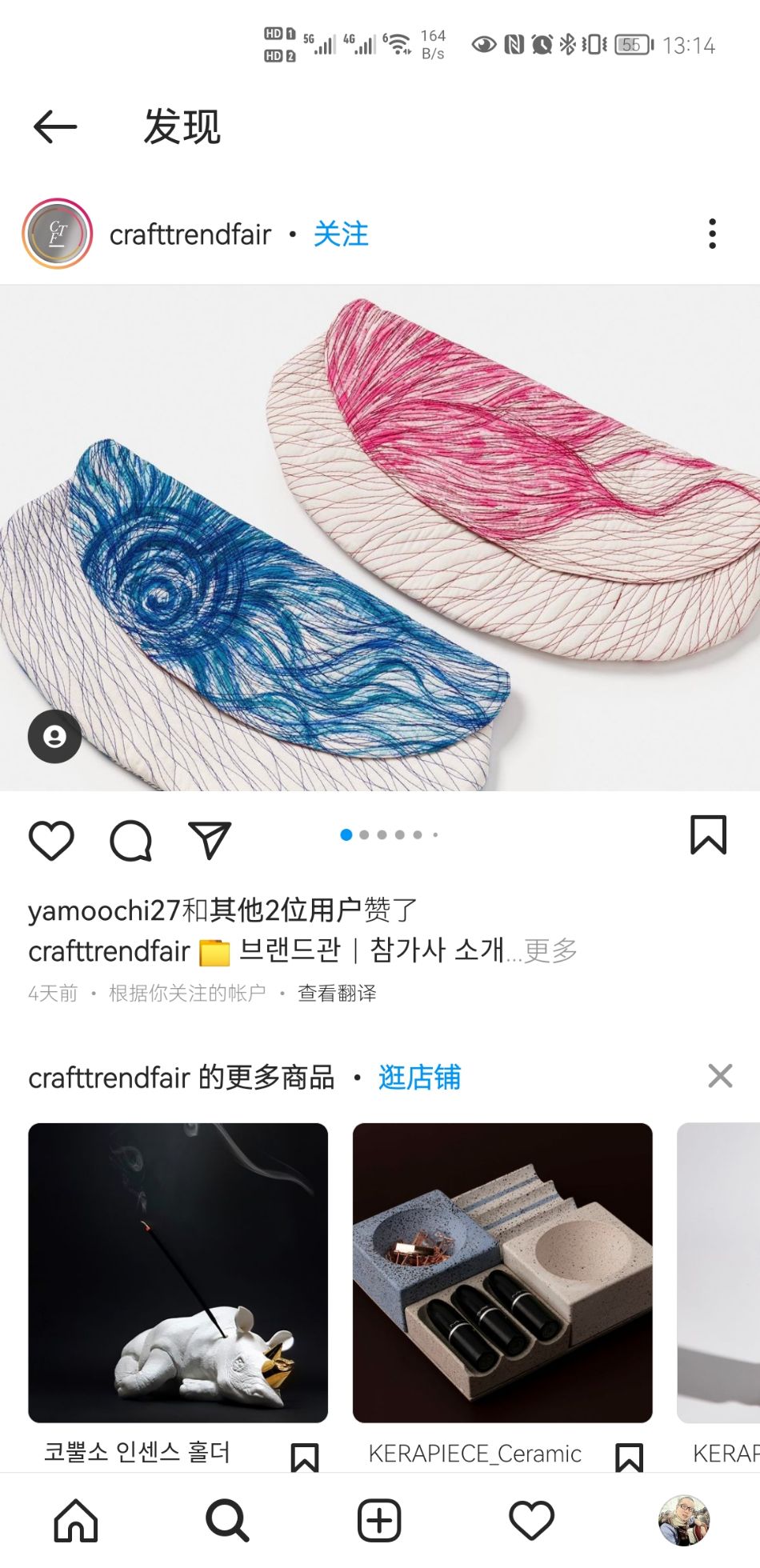Screen dimensions: 760x1568
Task: Open the shop via 逛店铺
Action: point(419,1077)
